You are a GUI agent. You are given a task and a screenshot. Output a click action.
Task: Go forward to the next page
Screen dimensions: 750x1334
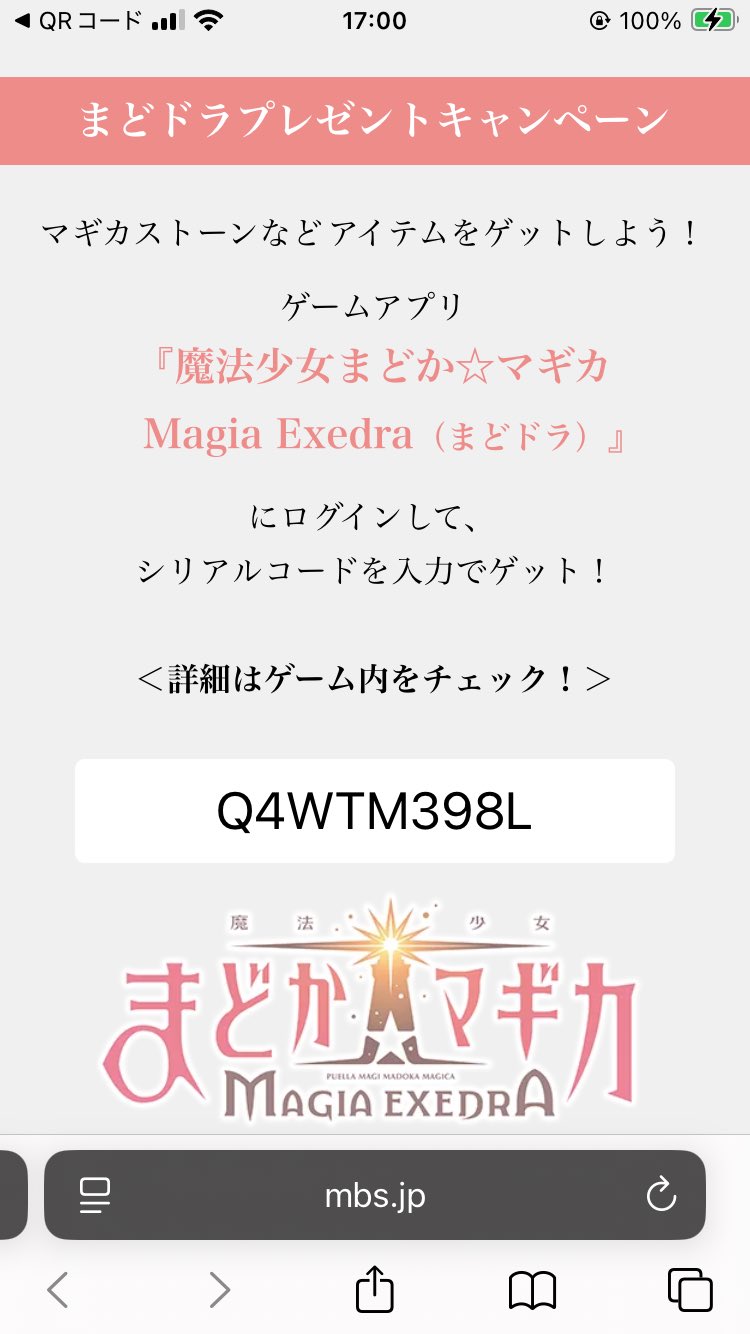pyautogui.click(x=219, y=1290)
